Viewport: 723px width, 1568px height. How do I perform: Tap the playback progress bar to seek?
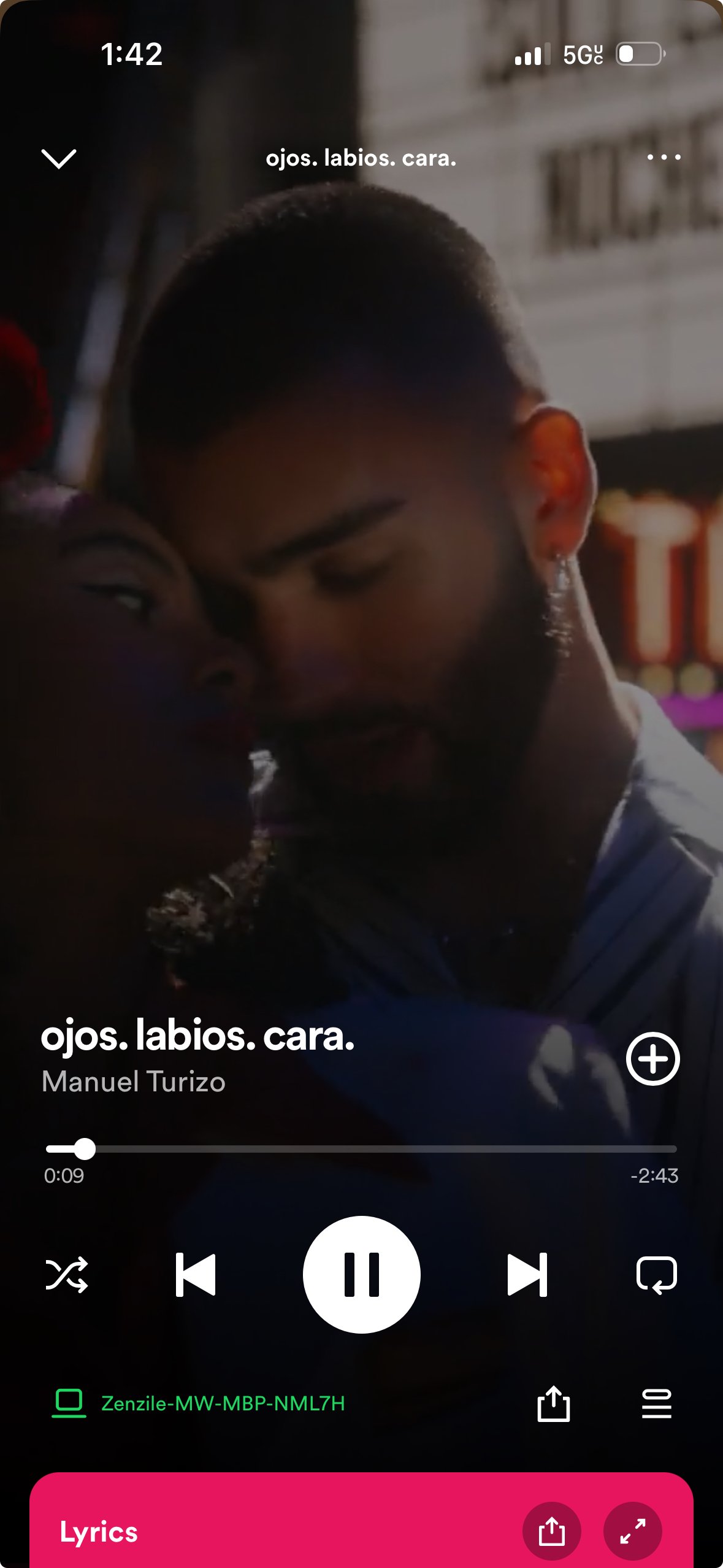pos(361,1148)
